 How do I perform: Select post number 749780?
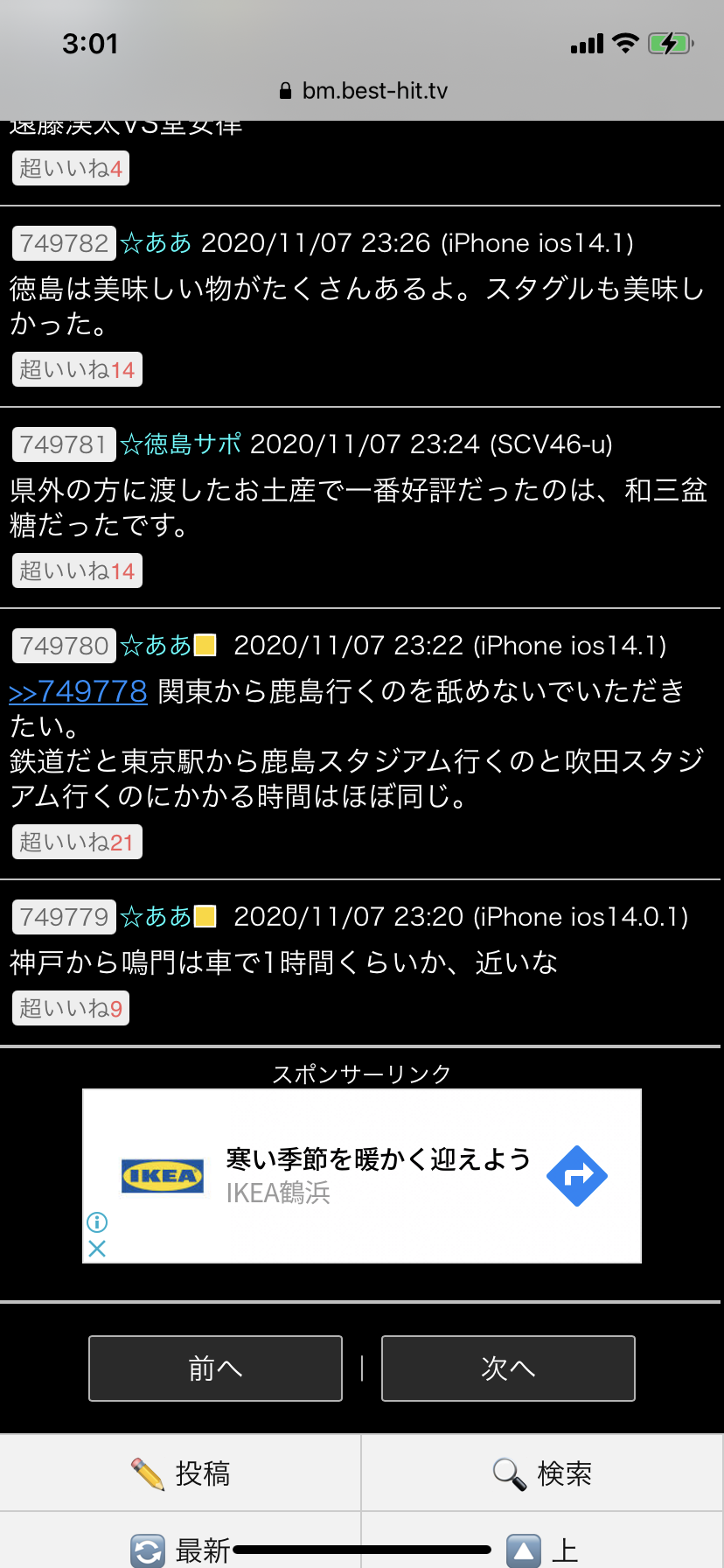64,646
